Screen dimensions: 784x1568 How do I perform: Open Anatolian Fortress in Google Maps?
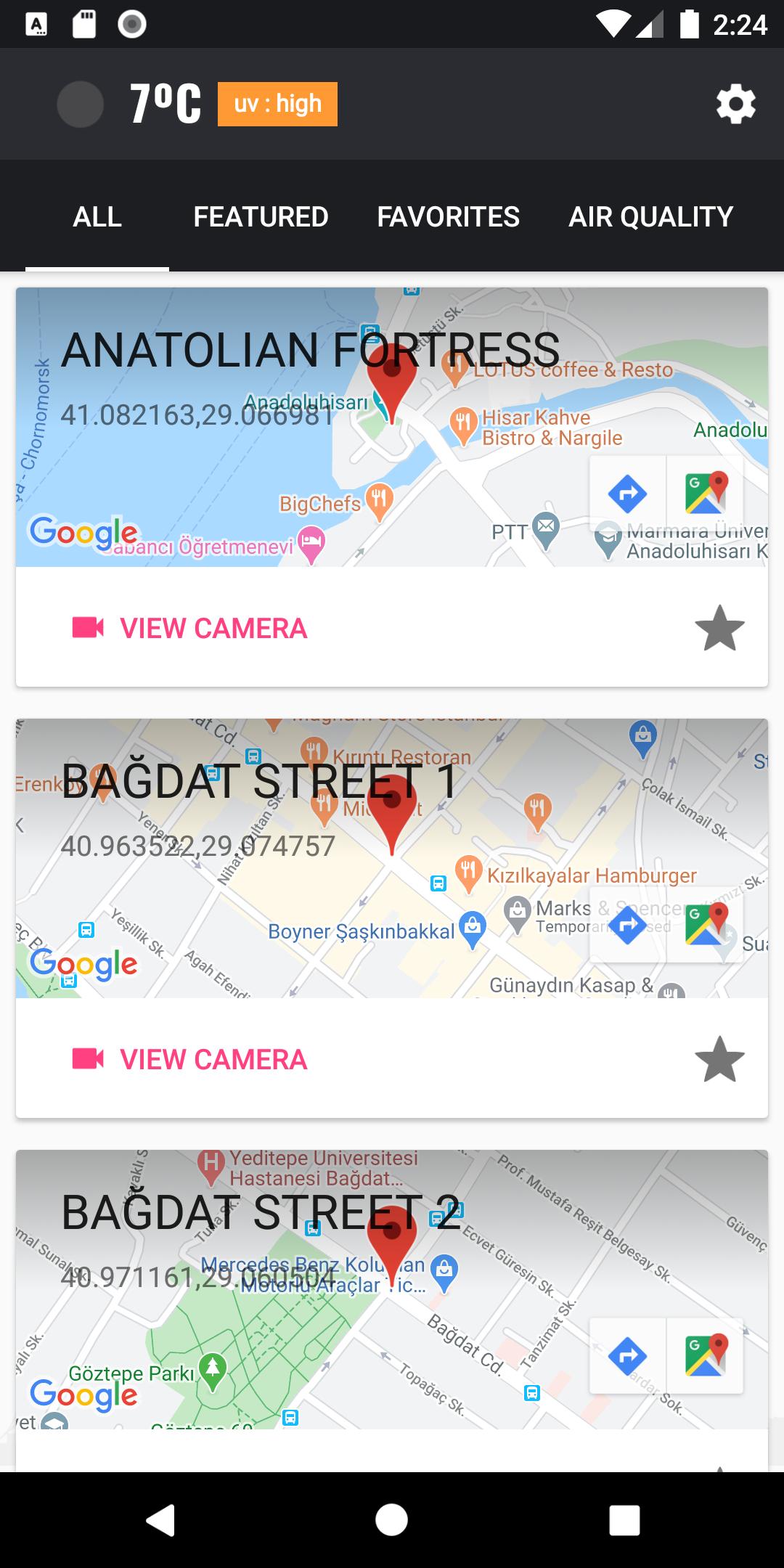pos(706,493)
